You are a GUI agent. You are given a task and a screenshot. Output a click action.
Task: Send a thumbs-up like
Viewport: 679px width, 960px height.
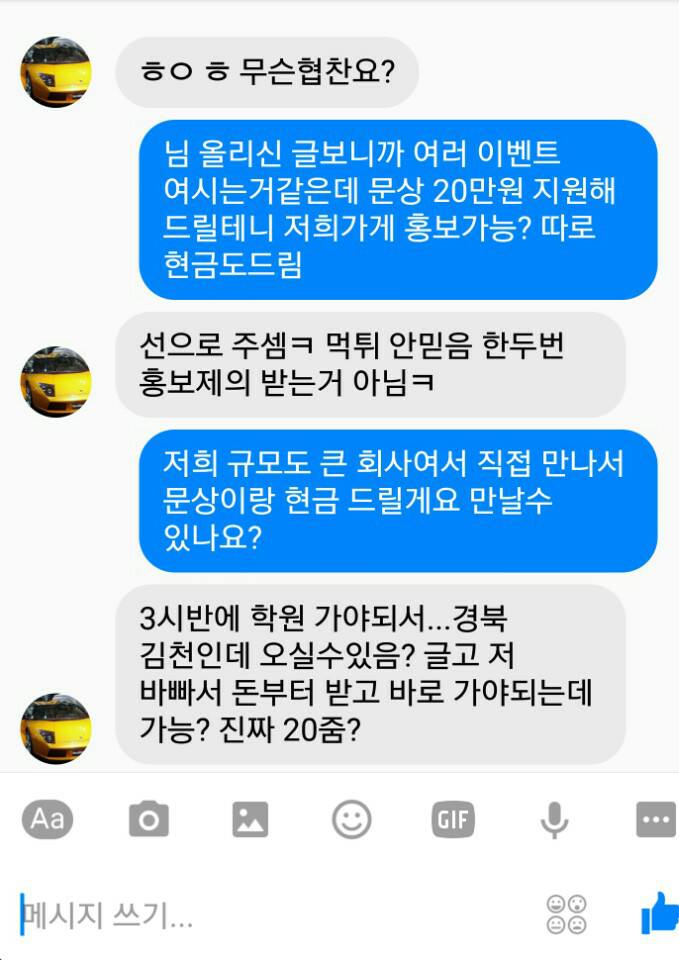point(658,913)
